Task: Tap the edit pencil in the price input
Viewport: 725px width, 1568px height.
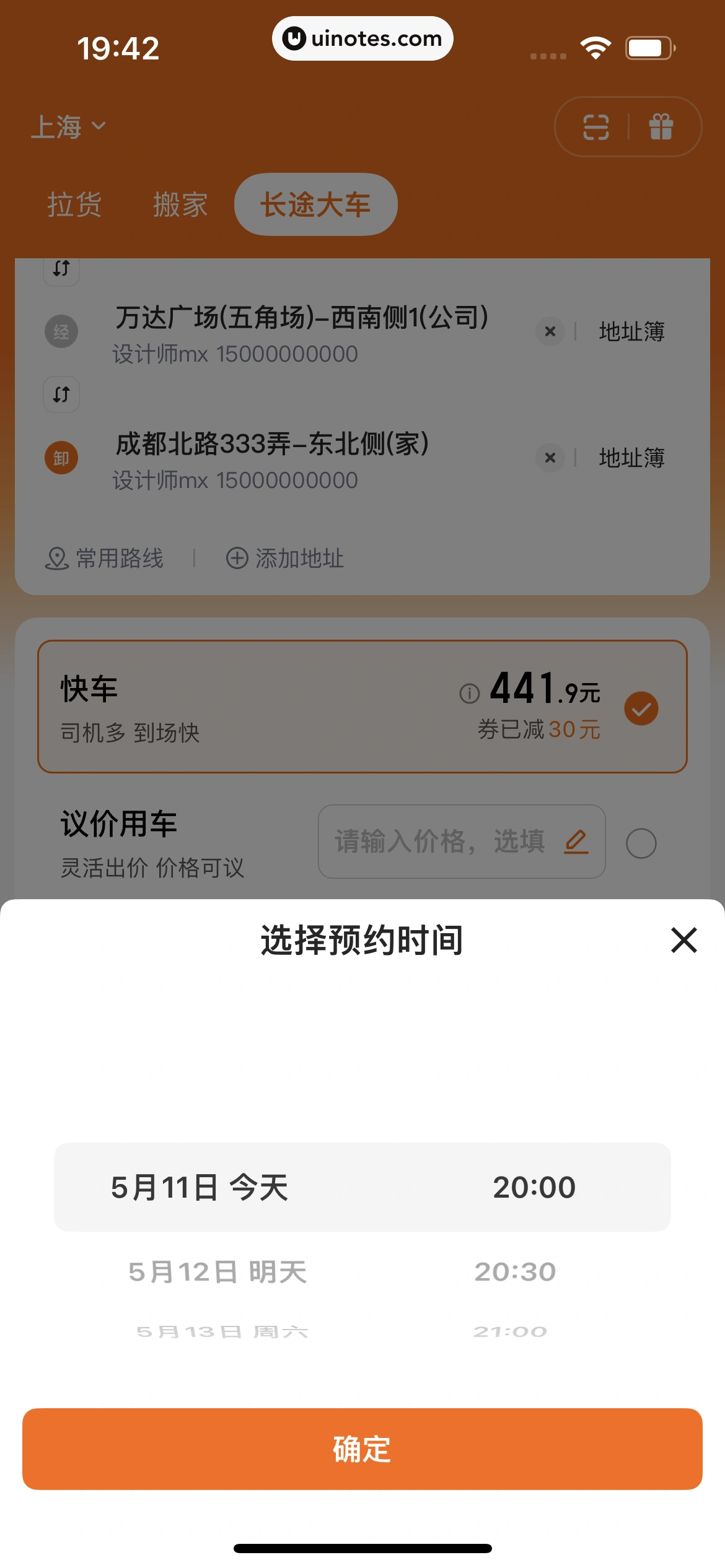Action: 576,843
